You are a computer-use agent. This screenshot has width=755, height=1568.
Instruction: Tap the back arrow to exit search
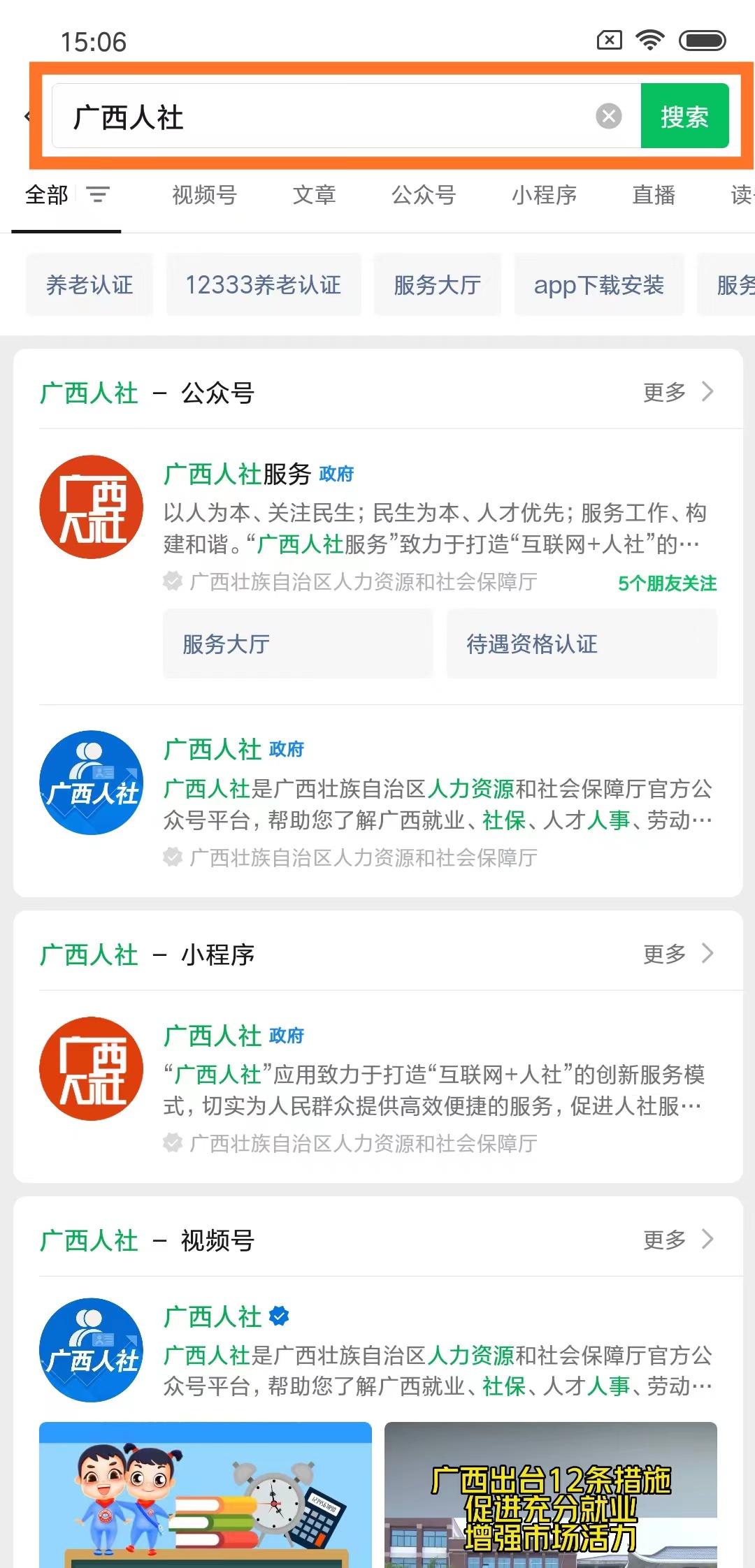coord(27,116)
